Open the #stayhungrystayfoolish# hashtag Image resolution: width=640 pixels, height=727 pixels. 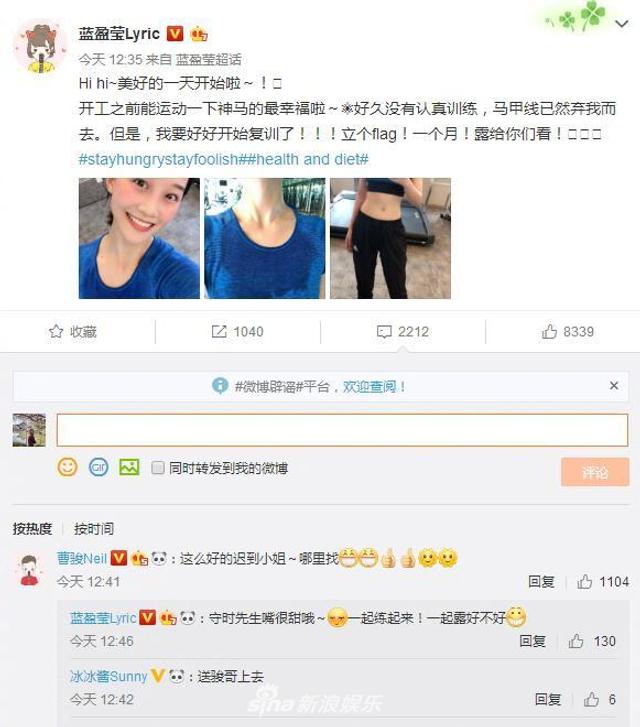click(x=161, y=159)
